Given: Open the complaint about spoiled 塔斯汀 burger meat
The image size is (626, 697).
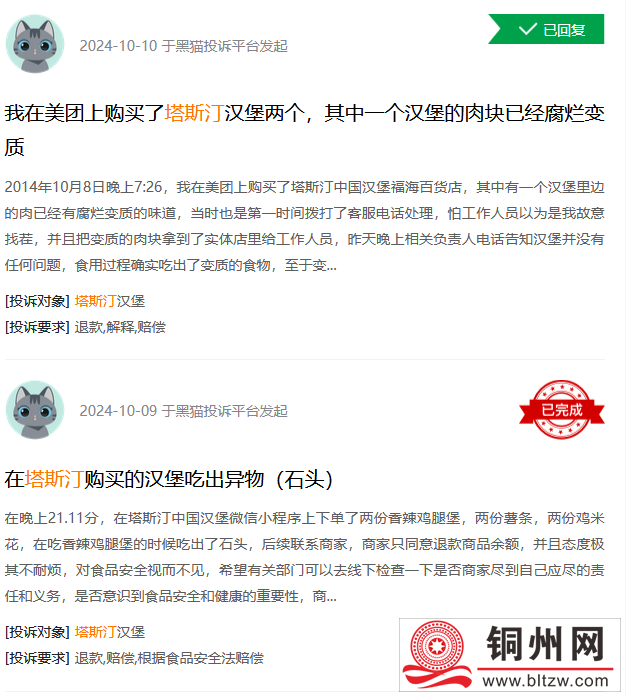Looking at the screenshot, I should click(x=304, y=129).
